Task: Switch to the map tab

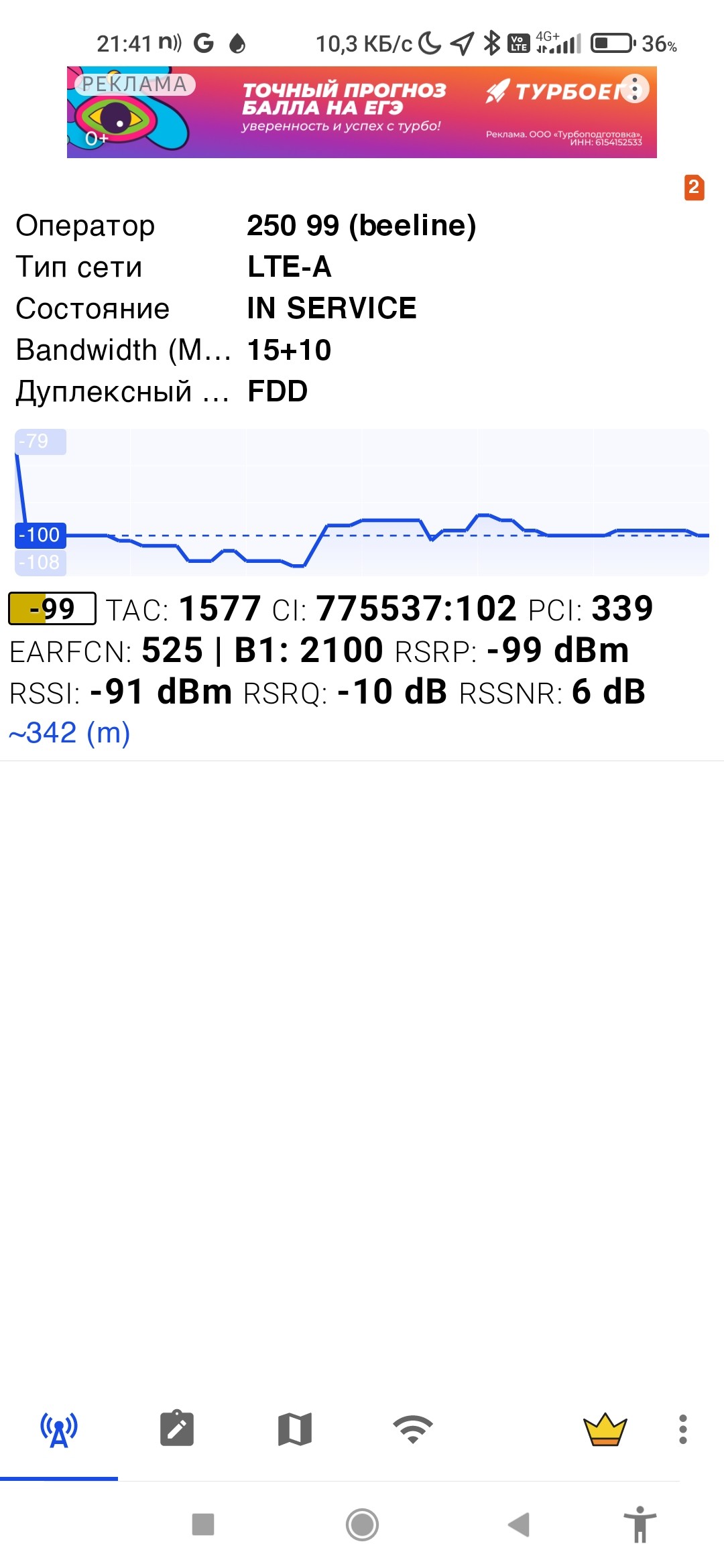Action: (295, 1430)
